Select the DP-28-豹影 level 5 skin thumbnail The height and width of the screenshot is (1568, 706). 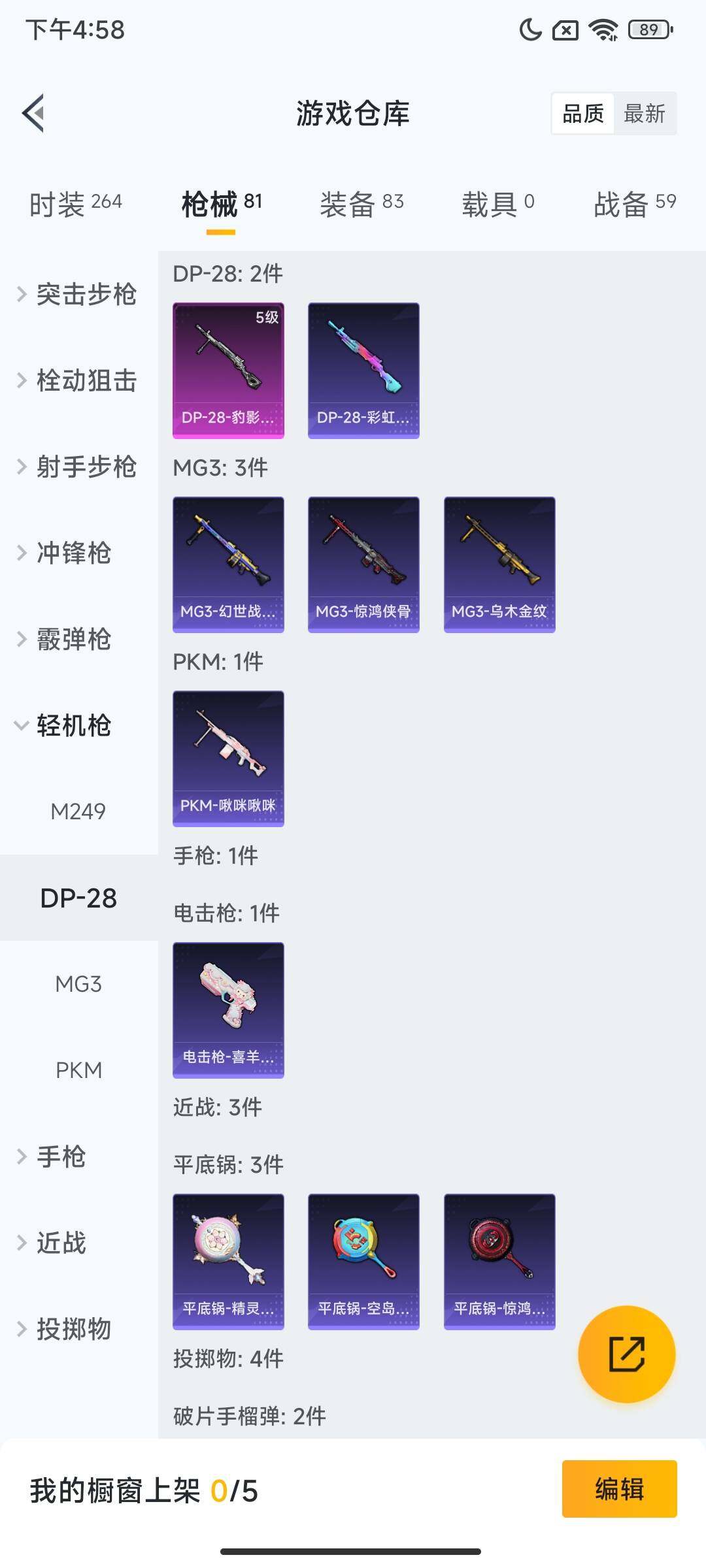(x=228, y=369)
